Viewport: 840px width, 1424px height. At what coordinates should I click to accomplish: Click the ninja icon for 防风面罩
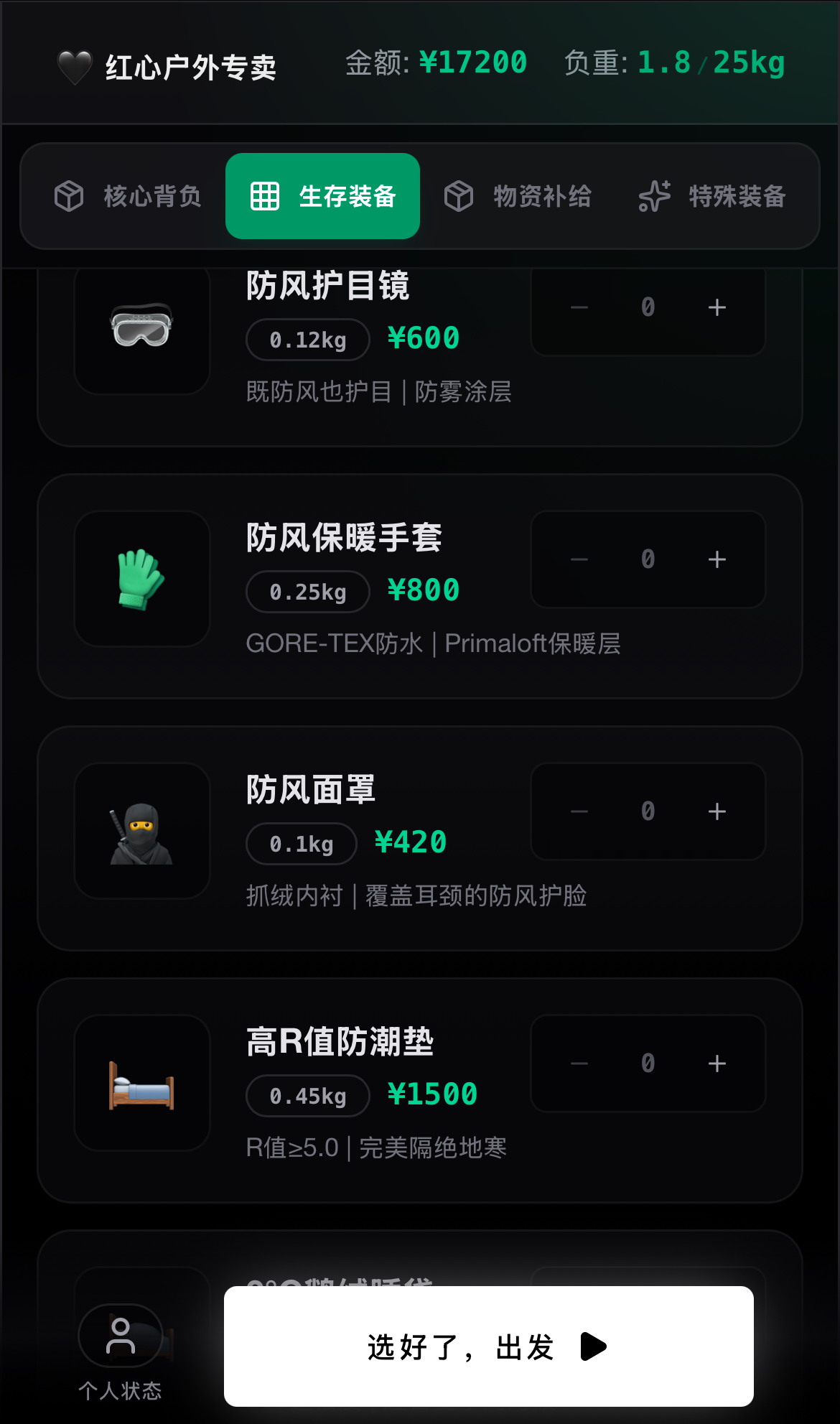(141, 829)
